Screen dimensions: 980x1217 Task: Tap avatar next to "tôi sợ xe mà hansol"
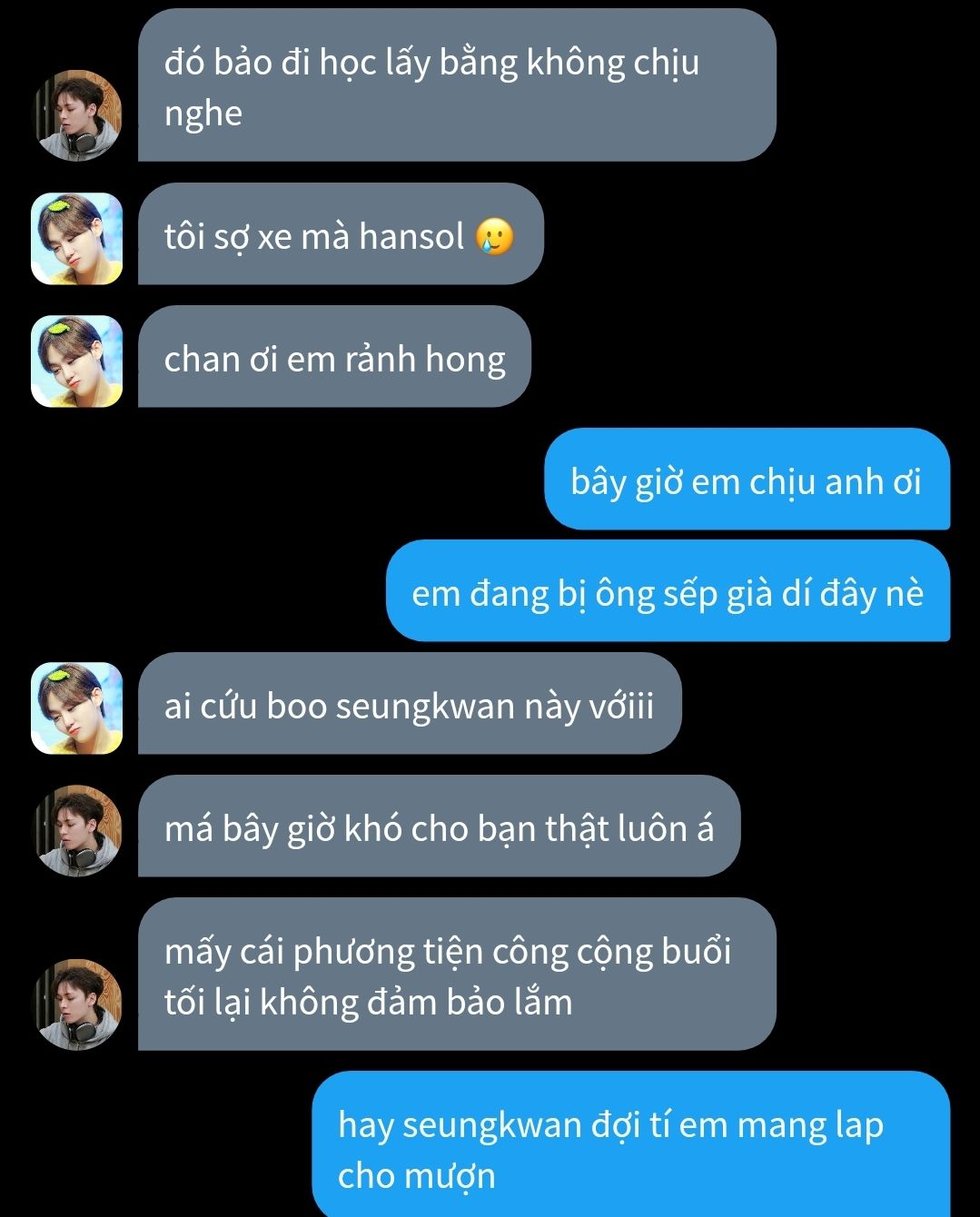(77, 238)
